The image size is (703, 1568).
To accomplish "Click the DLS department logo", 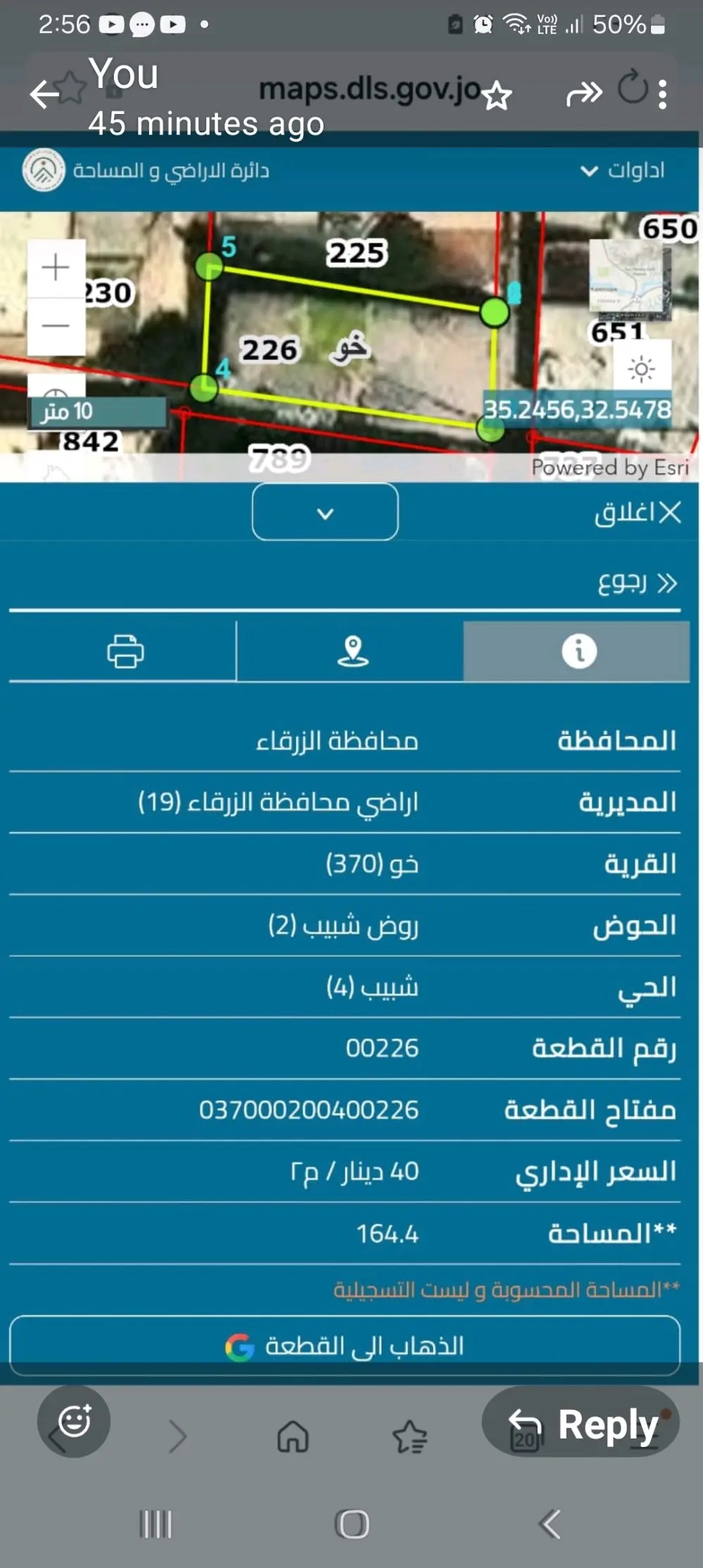I will [x=44, y=169].
